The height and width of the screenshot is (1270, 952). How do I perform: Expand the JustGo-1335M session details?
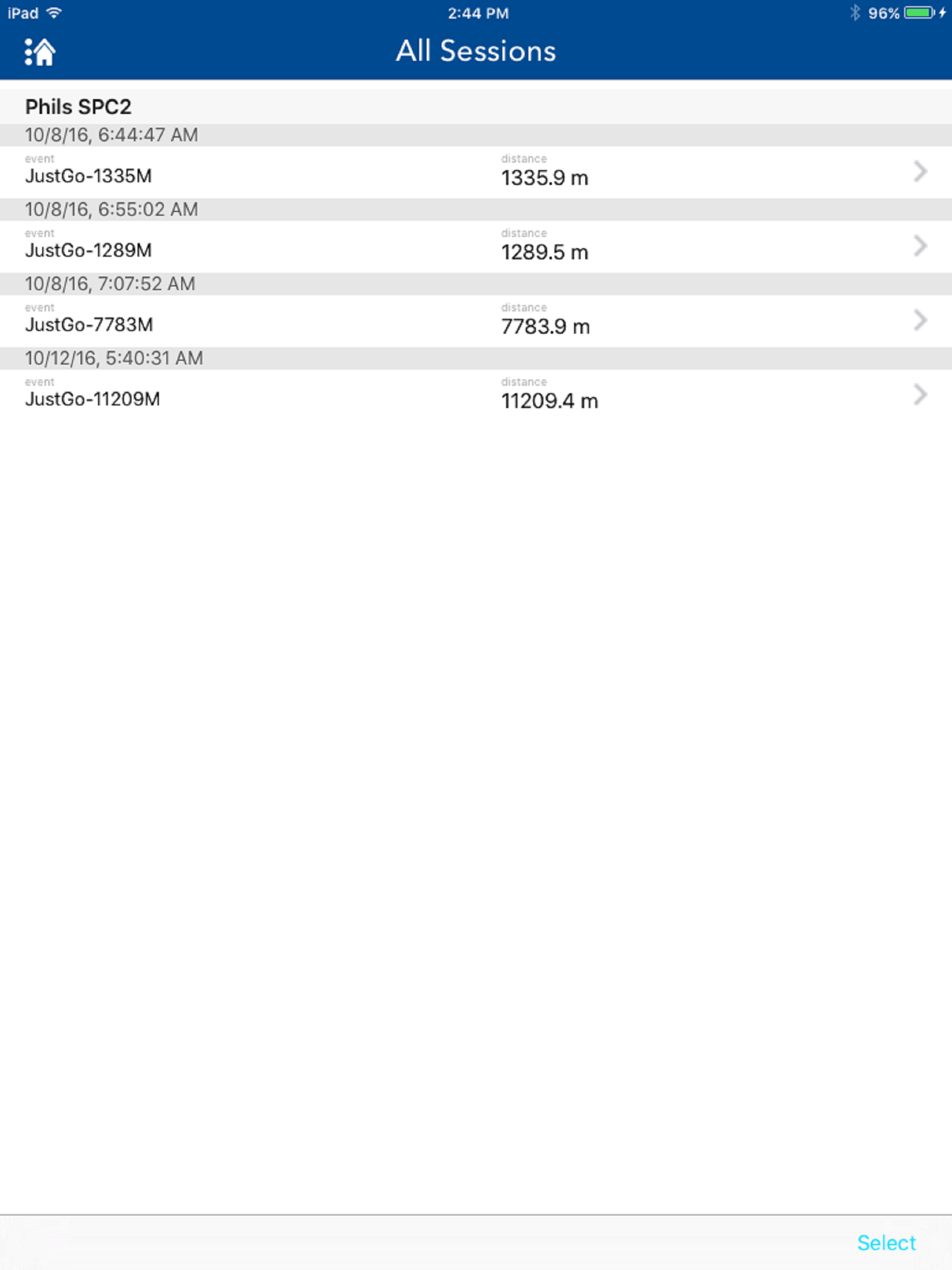[x=920, y=171]
